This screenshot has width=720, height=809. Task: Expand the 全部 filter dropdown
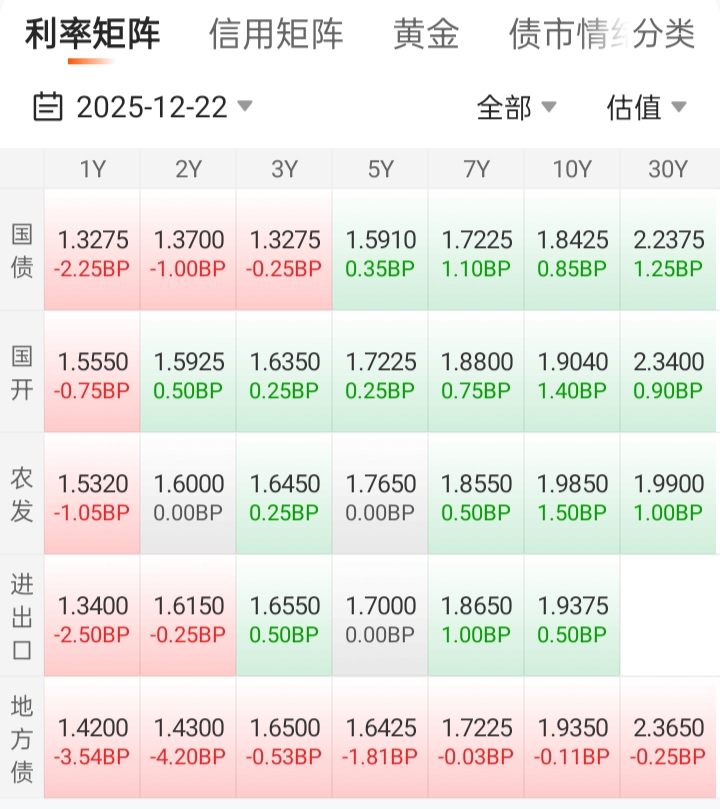(516, 107)
